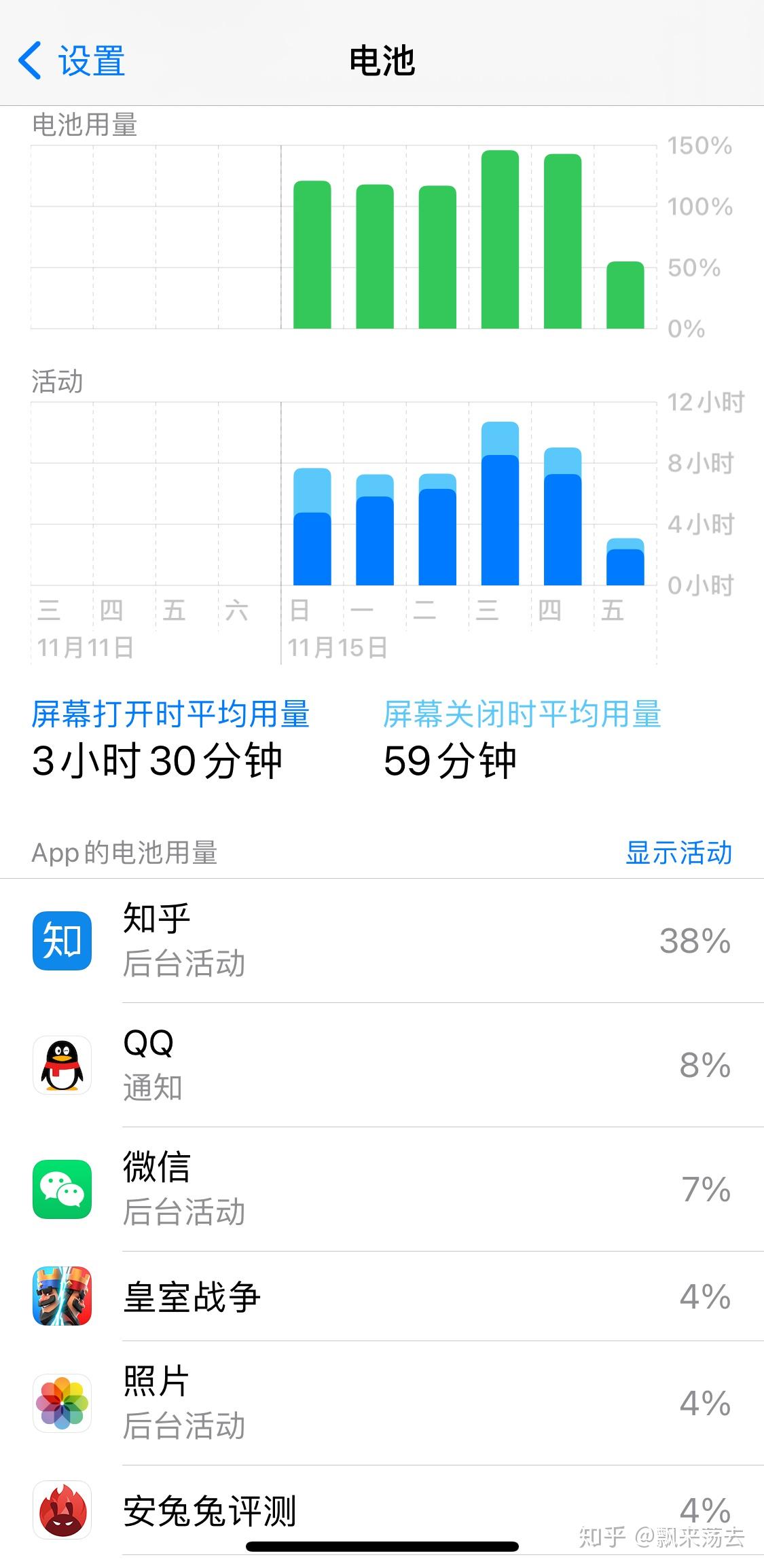This screenshot has width=764, height=1568.
Task: Select the 活动 chart section
Action: [x=340, y=496]
